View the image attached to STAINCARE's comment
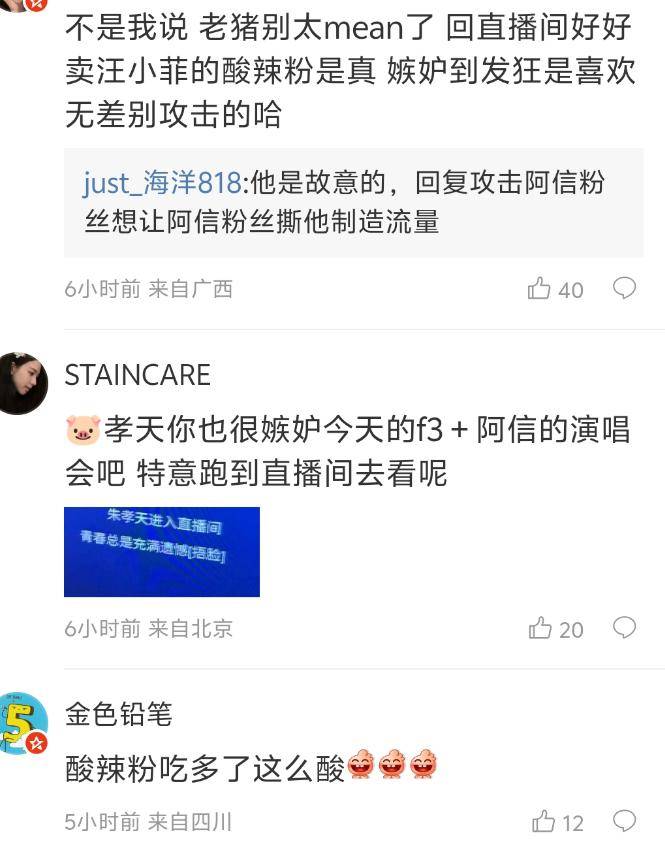Screen dimensions: 665x846 click(x=162, y=552)
